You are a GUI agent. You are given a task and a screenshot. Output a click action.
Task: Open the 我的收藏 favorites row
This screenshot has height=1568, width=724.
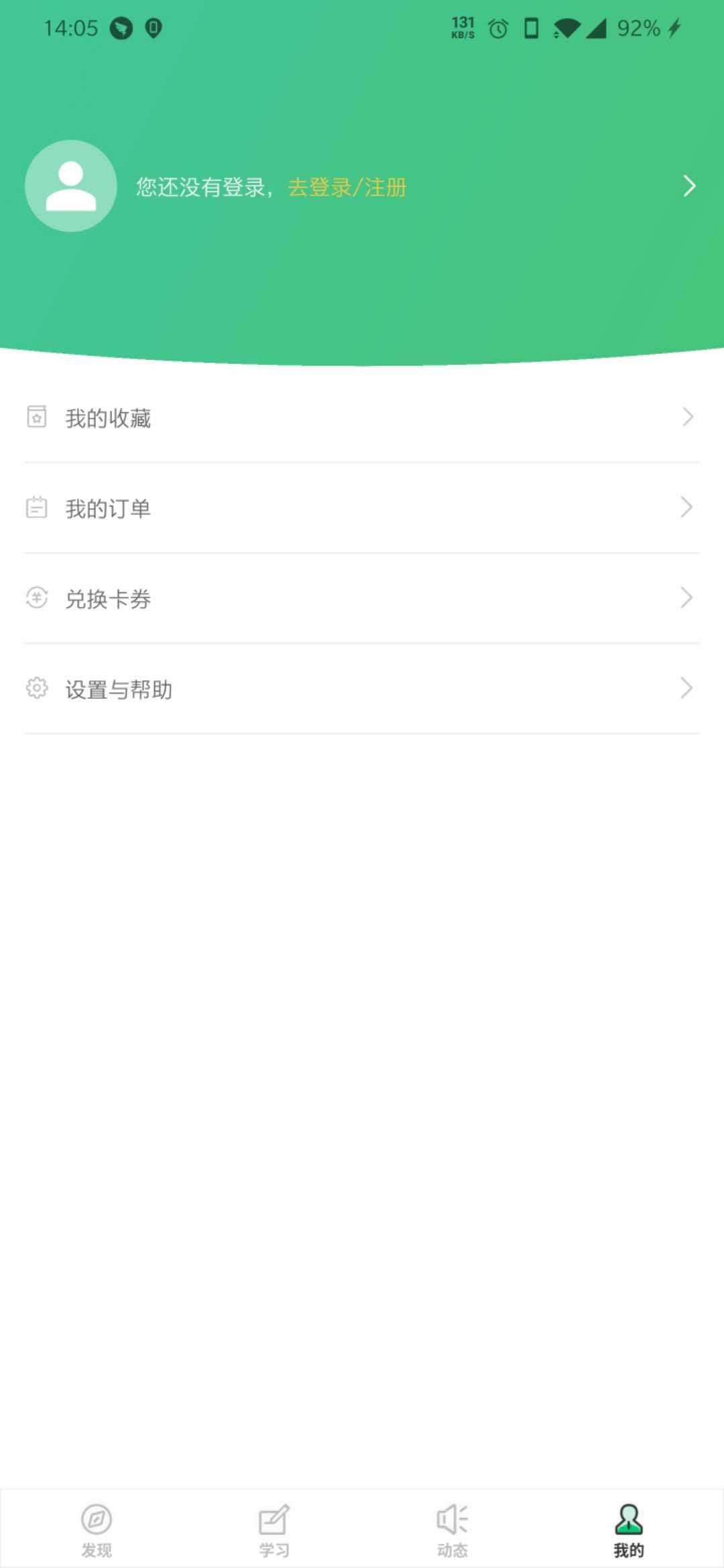(x=362, y=418)
